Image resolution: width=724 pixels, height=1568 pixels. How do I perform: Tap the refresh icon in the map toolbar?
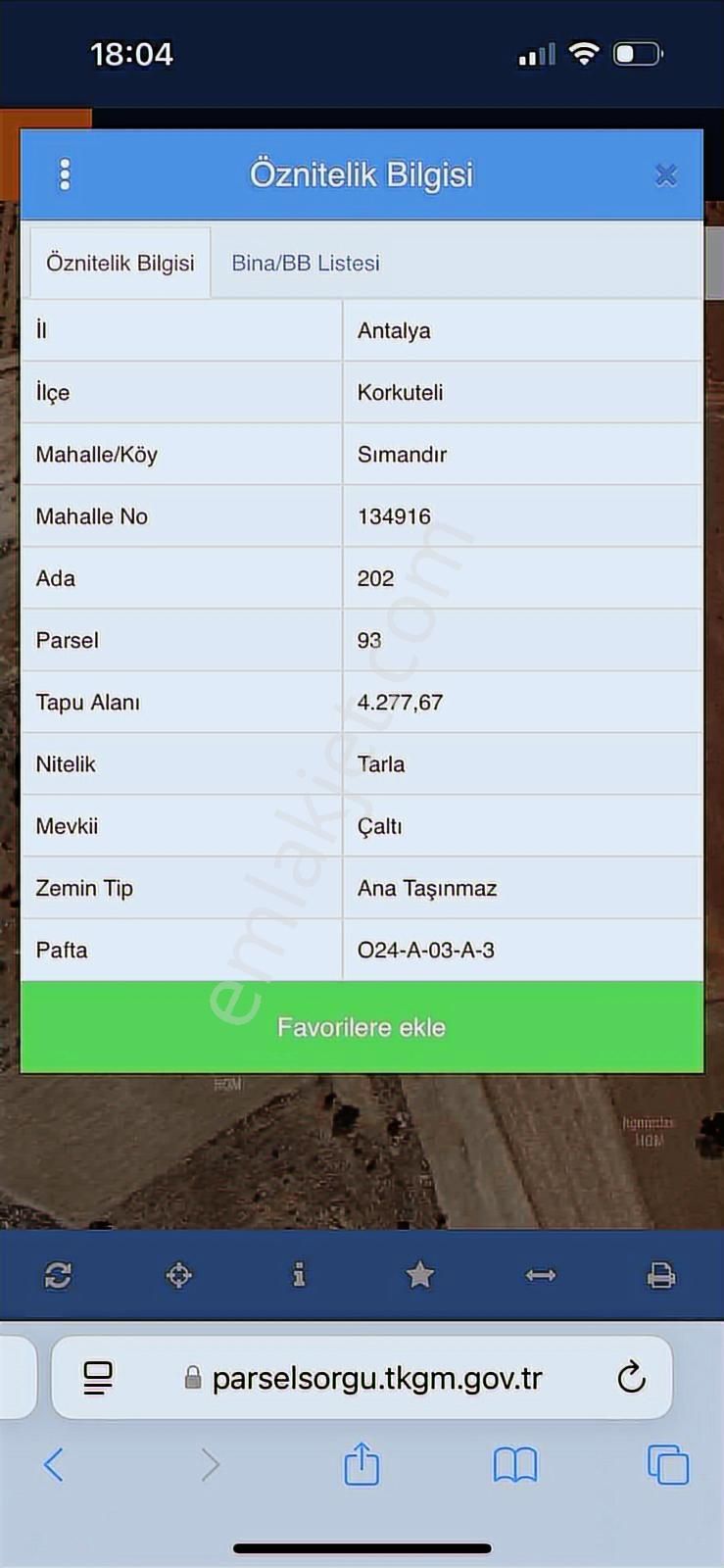click(58, 1275)
